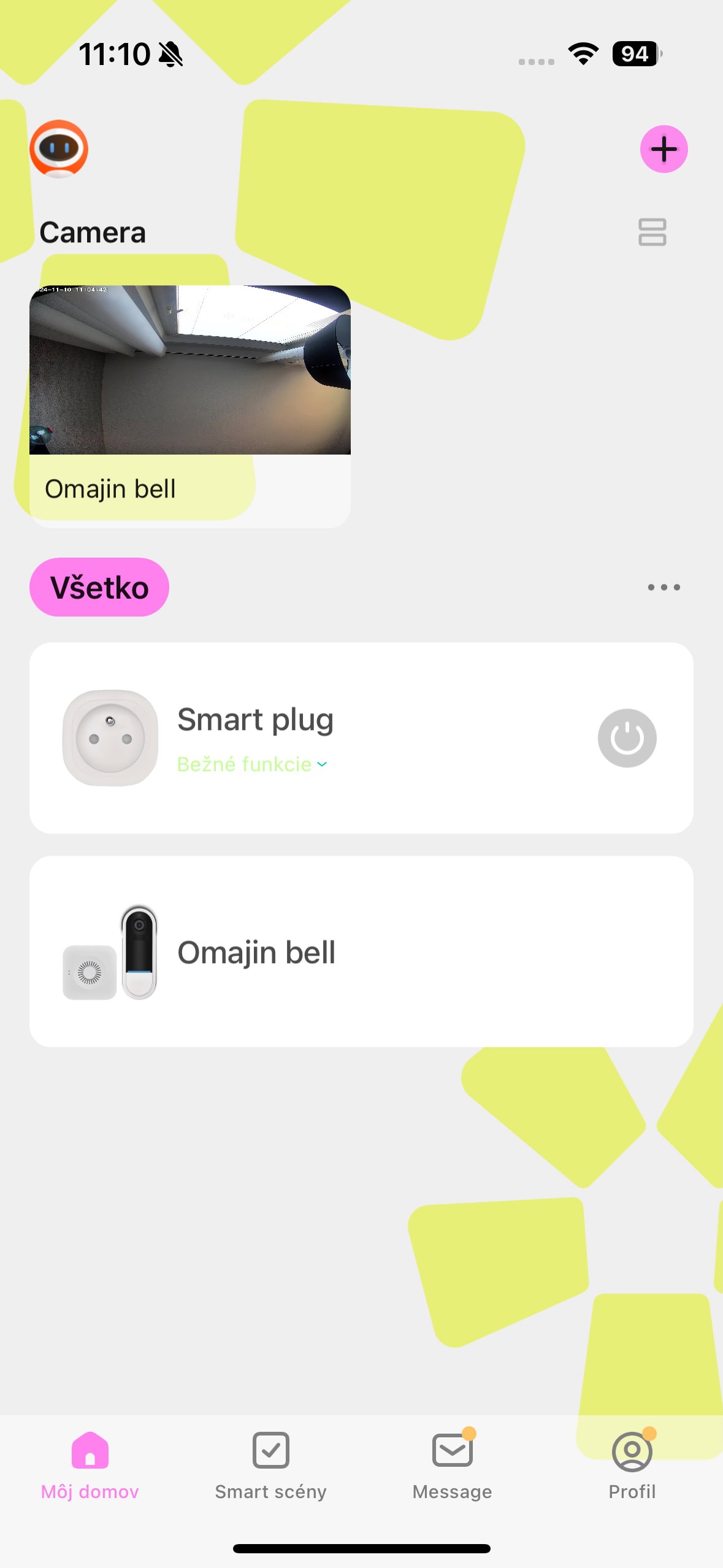Switch camera layout with the list view icon
This screenshot has height=1568, width=723.
pos(652,232)
